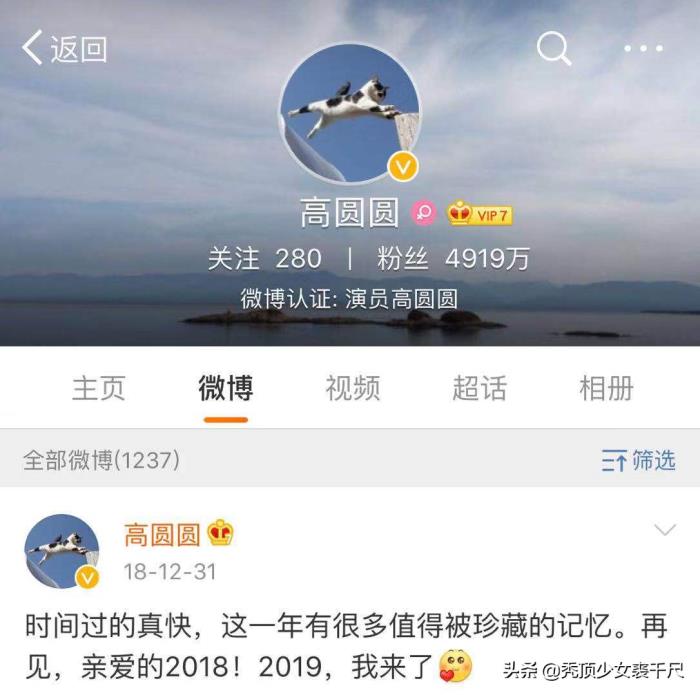Open the 超话 tab
This screenshot has width=700, height=695.
[x=479, y=388]
